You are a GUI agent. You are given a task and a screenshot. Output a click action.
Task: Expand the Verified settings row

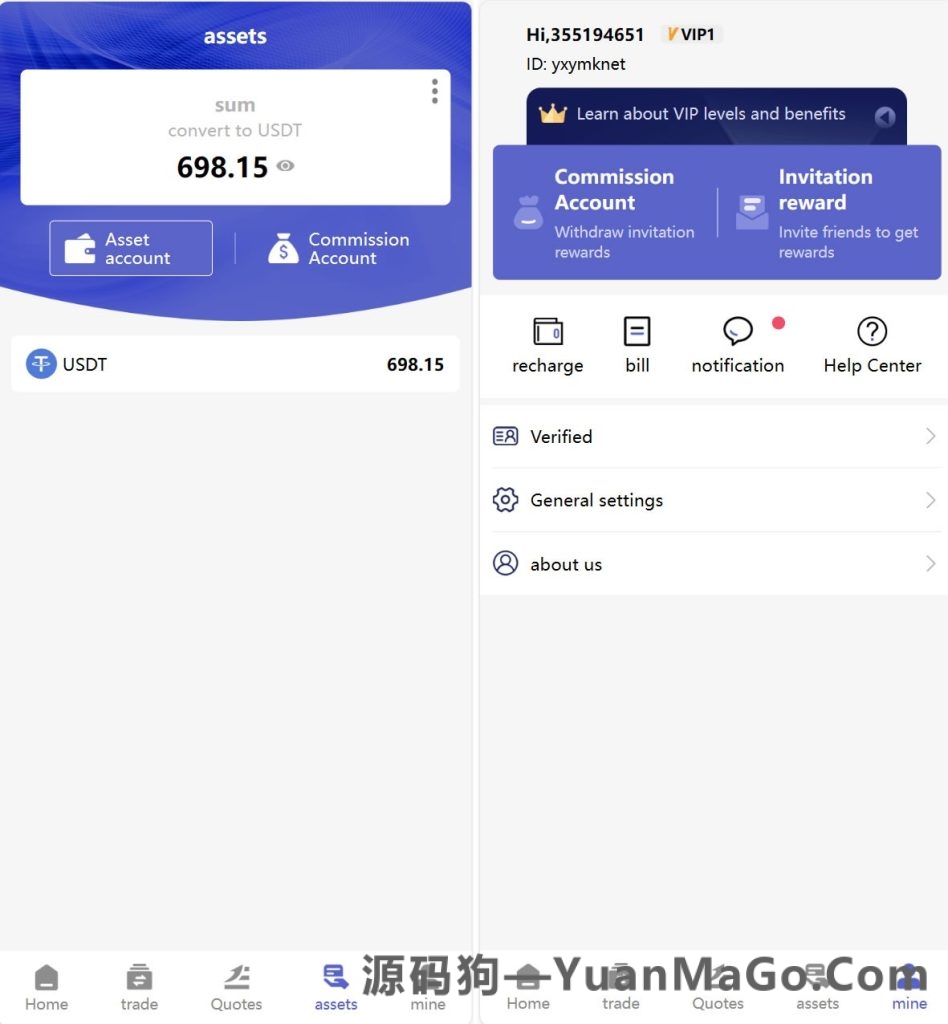click(x=715, y=436)
